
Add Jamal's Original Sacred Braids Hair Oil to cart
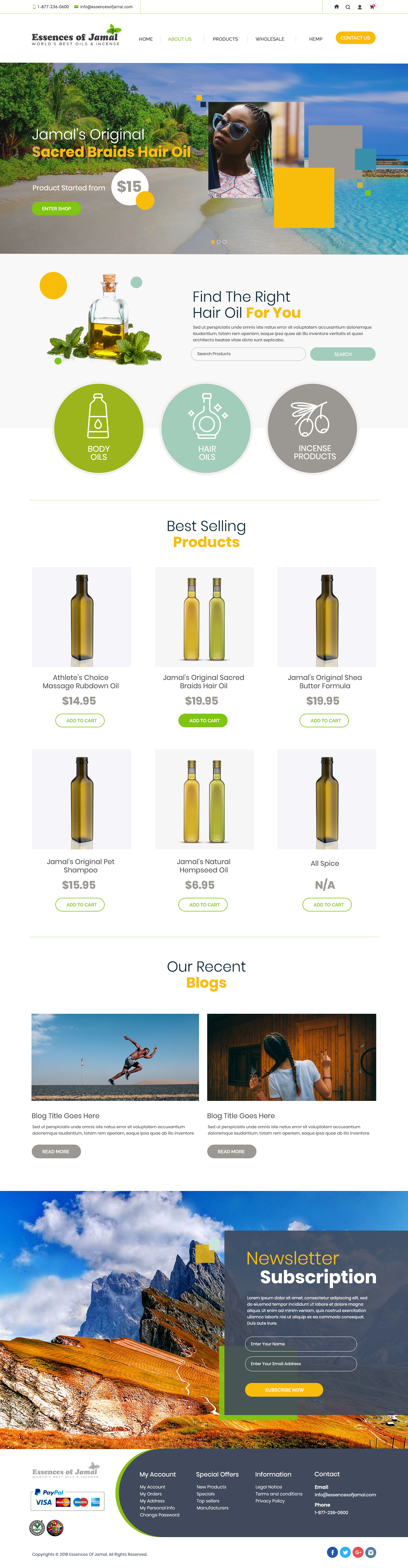click(x=204, y=721)
